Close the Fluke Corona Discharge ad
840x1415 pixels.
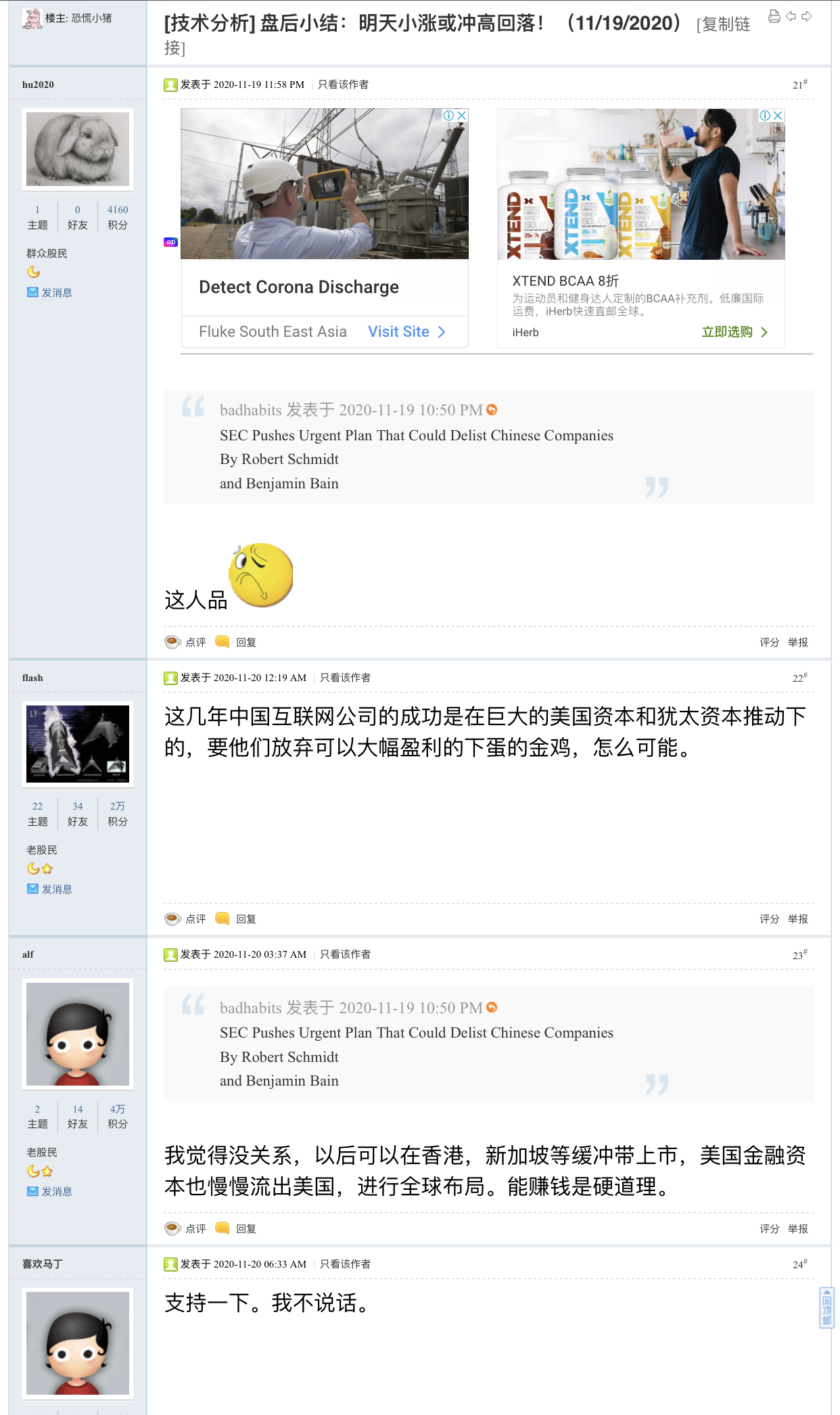(461, 116)
